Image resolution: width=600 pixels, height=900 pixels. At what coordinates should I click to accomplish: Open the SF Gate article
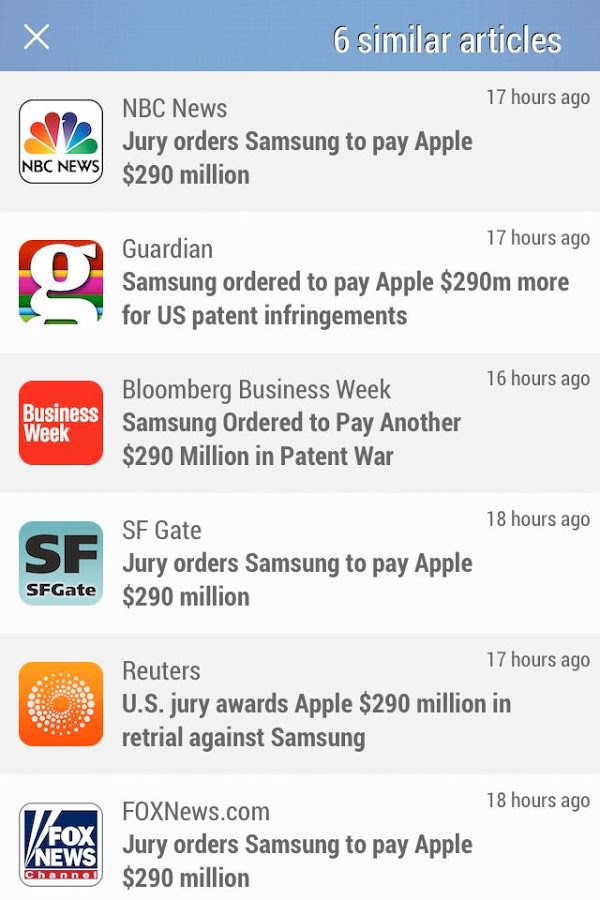coord(297,579)
